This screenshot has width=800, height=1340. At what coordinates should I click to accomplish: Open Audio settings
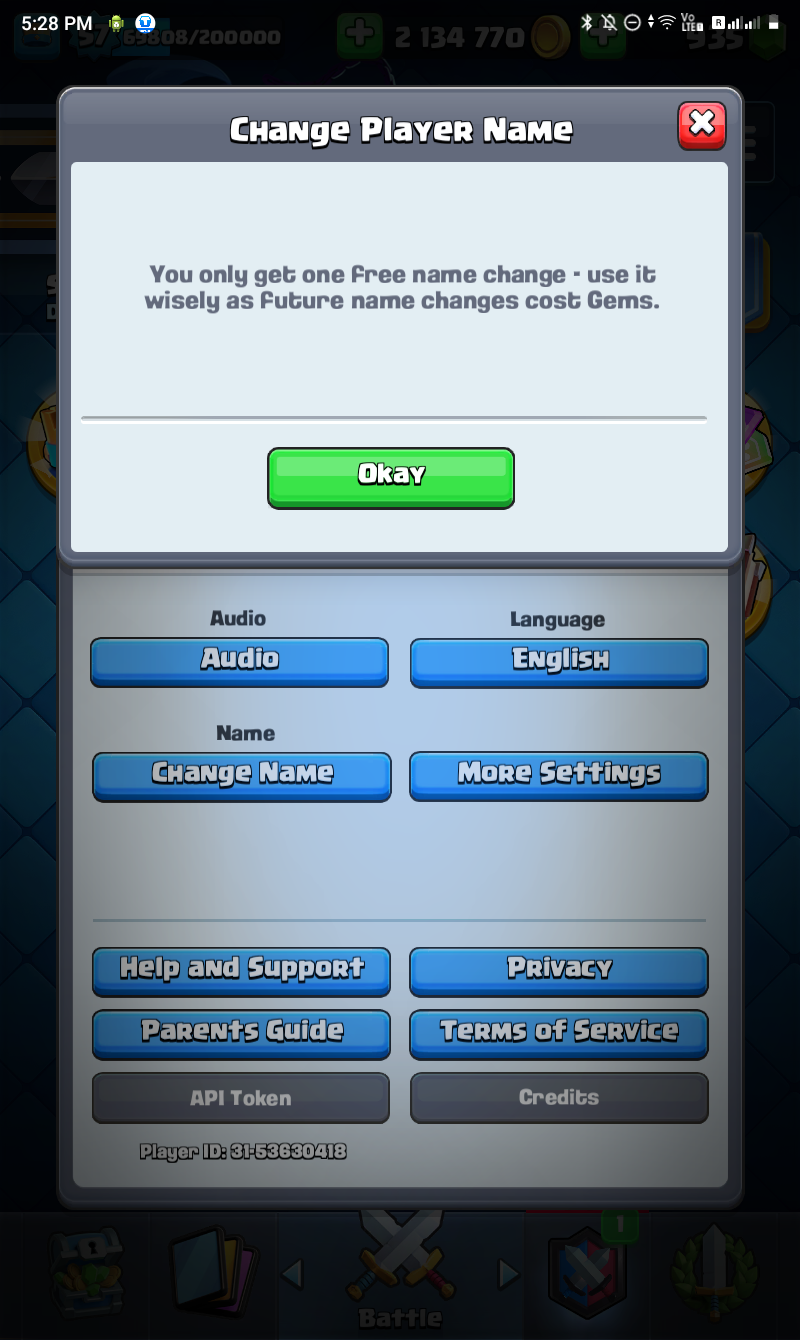tap(240, 661)
